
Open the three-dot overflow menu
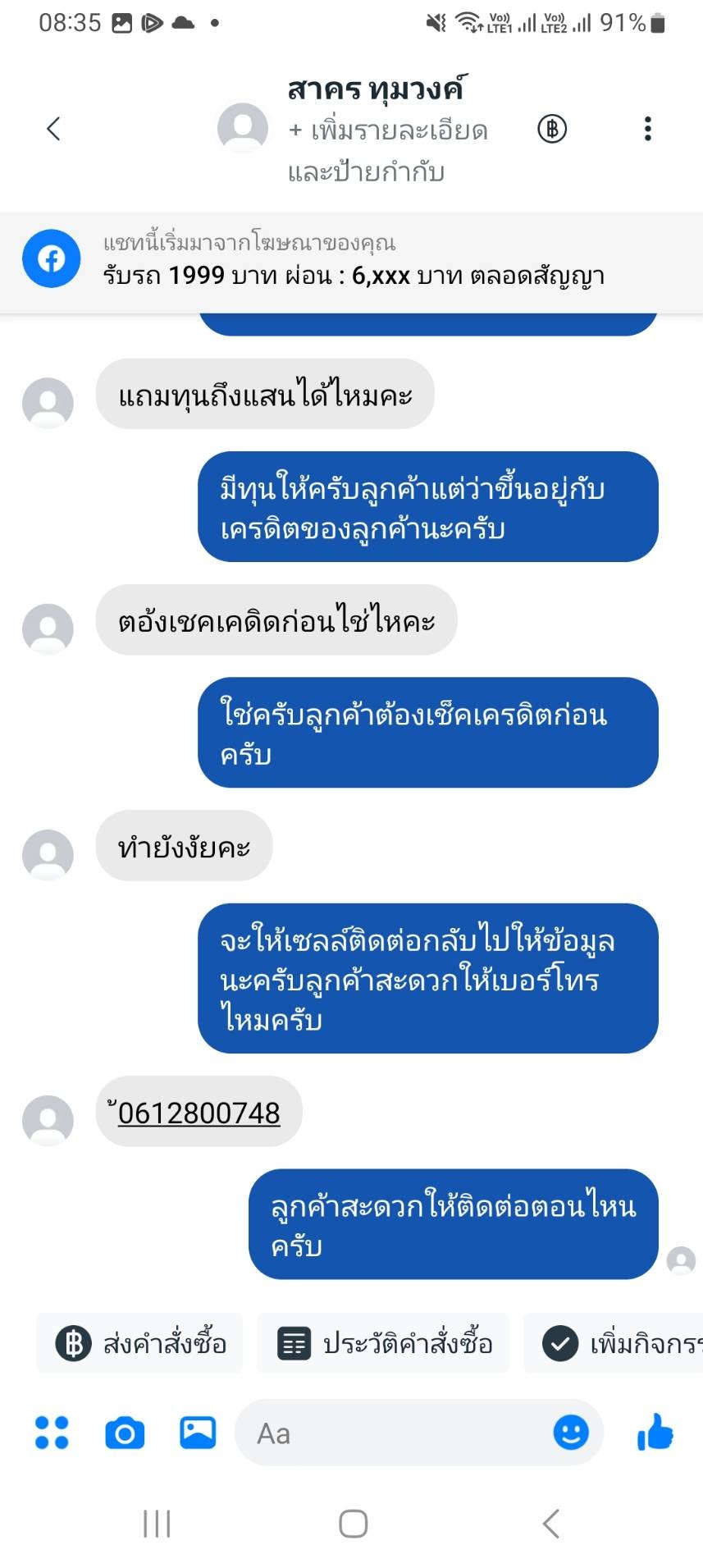click(x=647, y=129)
